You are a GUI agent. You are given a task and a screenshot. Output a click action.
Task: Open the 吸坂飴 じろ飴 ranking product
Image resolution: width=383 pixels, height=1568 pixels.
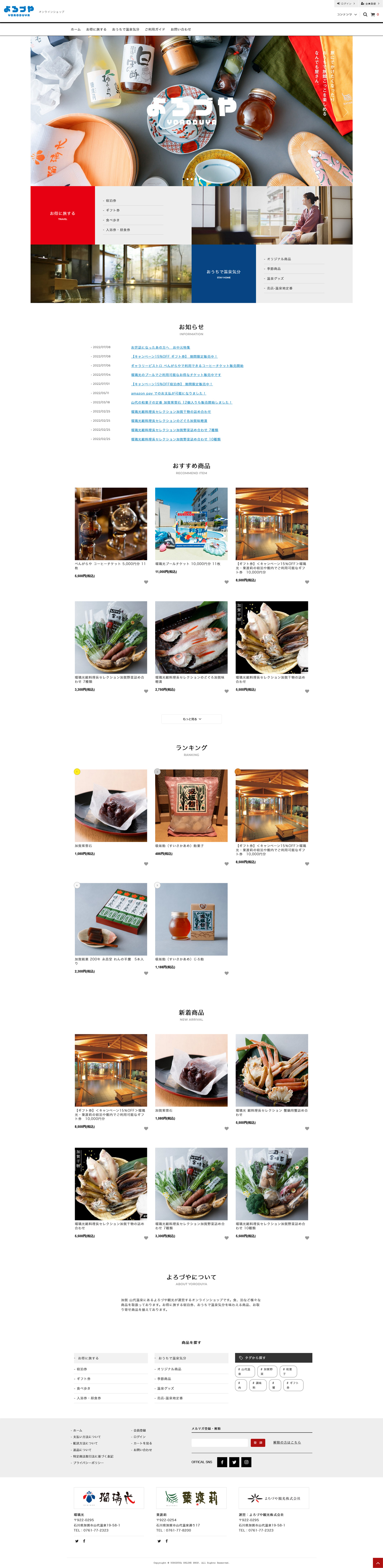click(x=191, y=919)
